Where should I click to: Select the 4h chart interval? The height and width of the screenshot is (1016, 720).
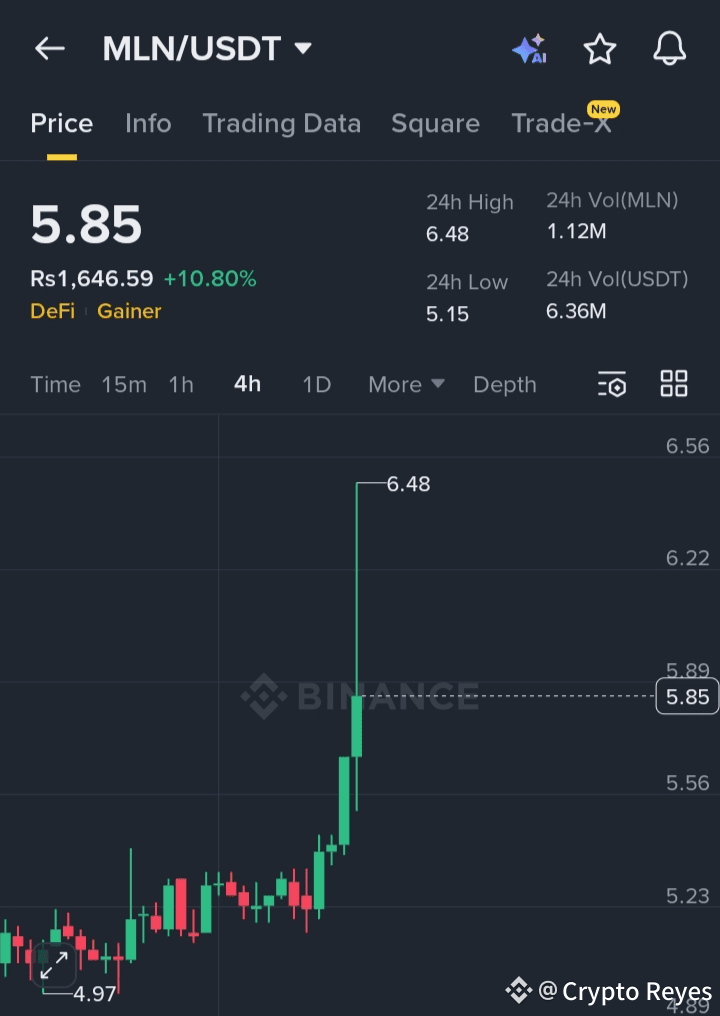(x=247, y=384)
